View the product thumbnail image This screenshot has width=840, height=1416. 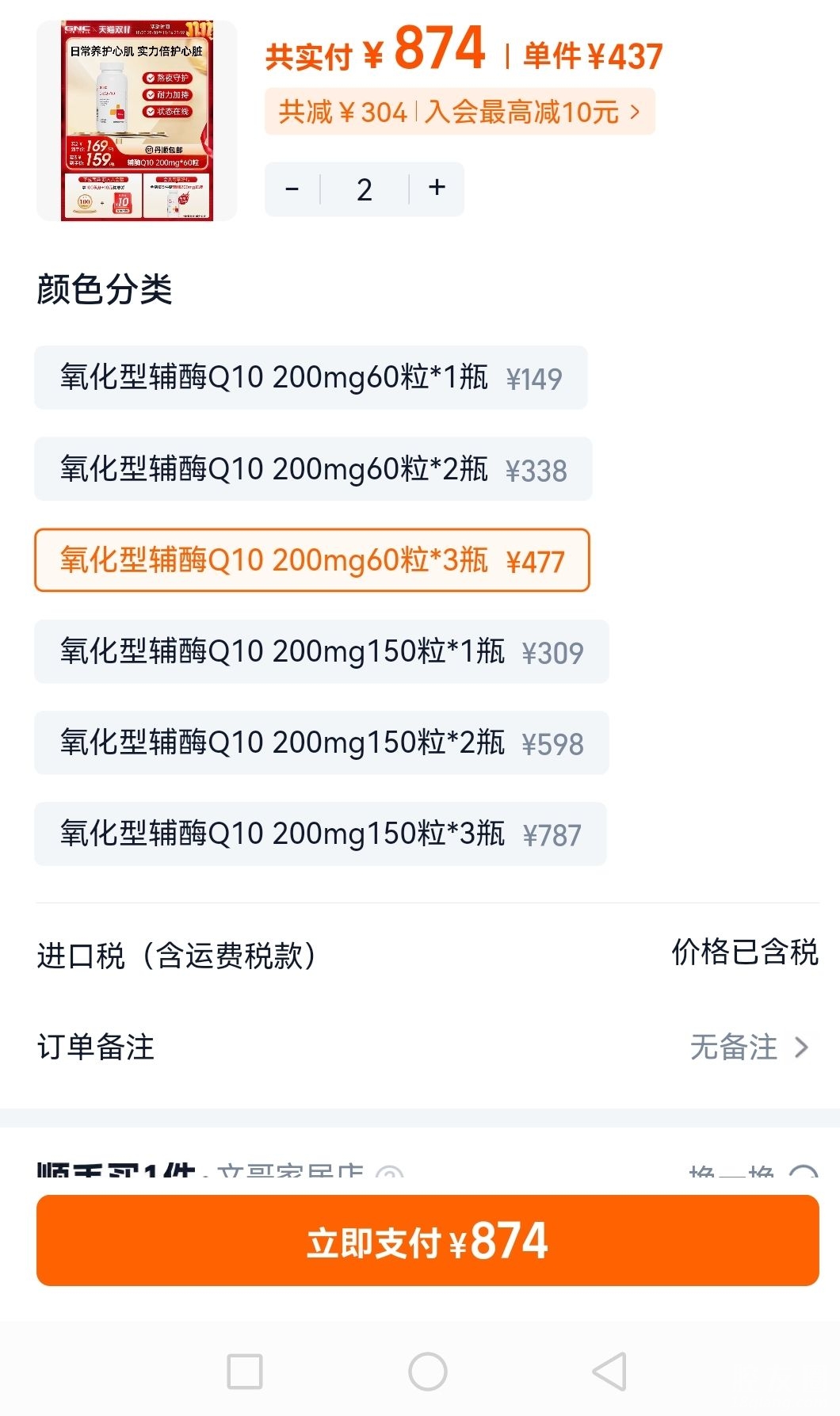click(x=137, y=120)
